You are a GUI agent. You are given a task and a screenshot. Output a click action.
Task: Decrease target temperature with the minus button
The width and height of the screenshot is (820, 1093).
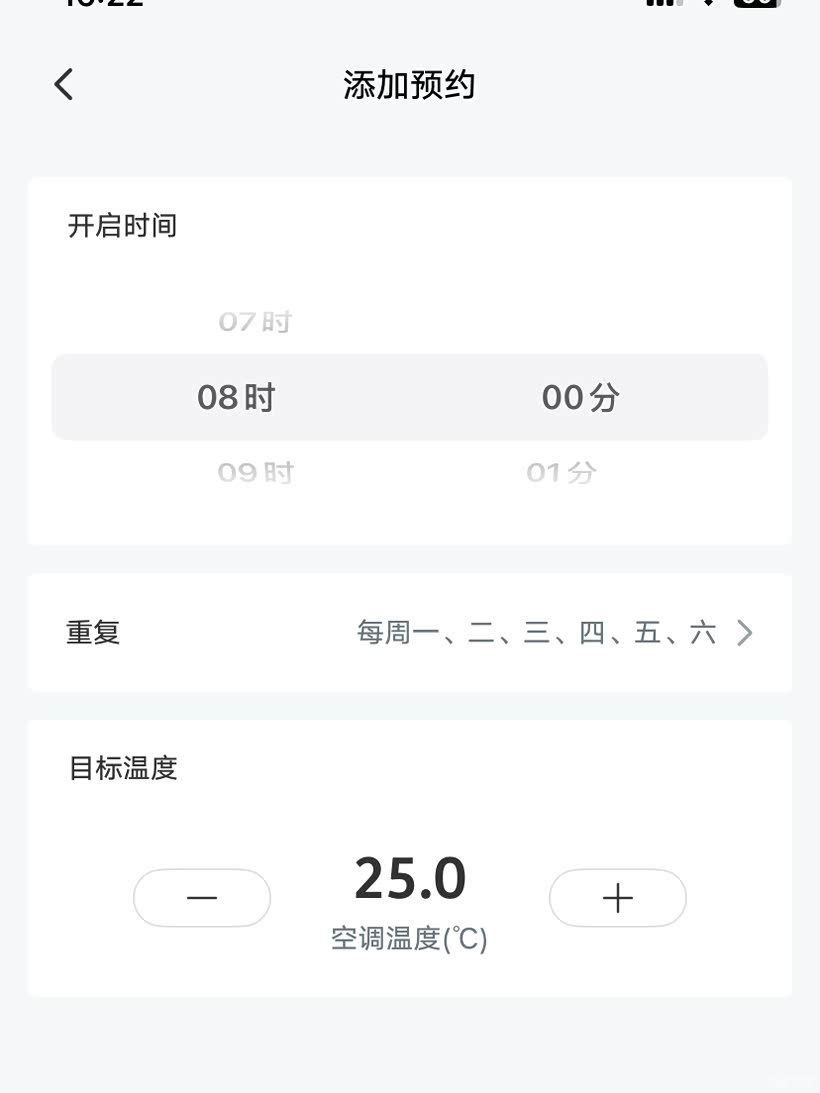click(x=202, y=898)
